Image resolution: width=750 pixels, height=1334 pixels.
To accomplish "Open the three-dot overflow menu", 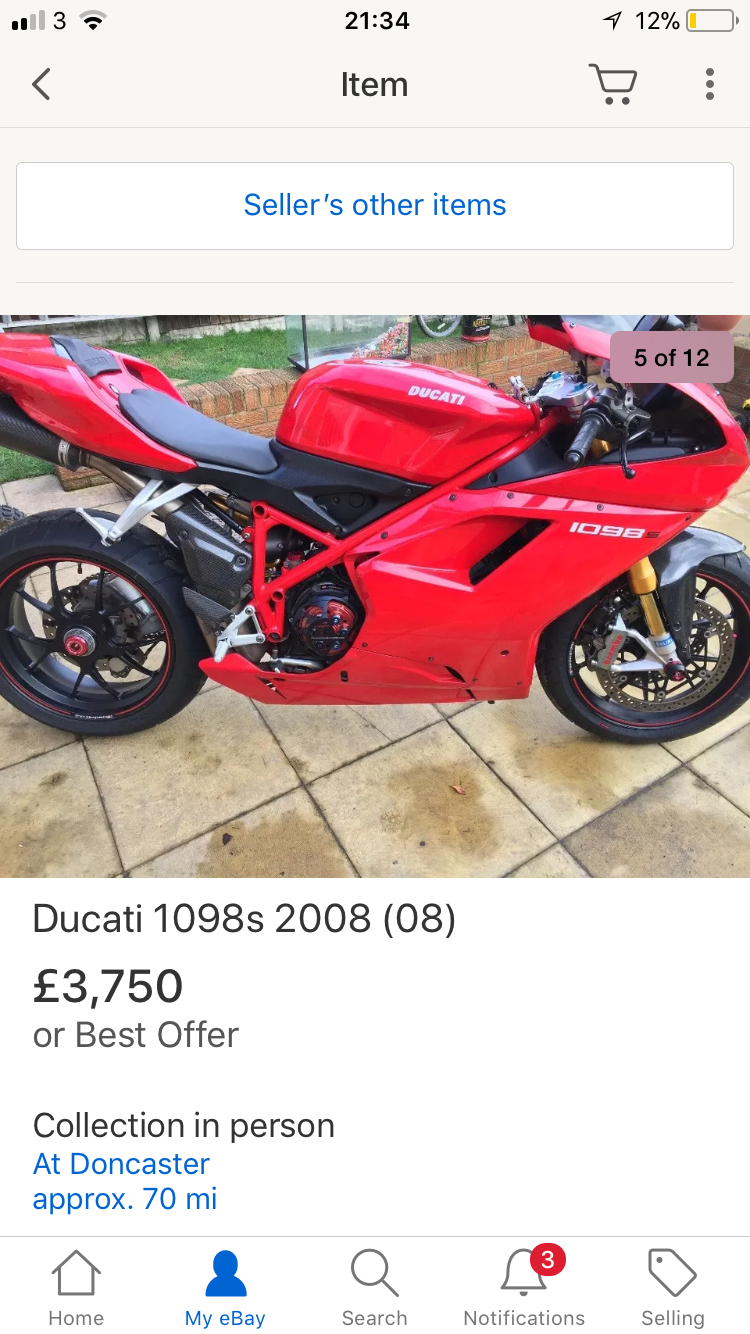I will tap(709, 85).
